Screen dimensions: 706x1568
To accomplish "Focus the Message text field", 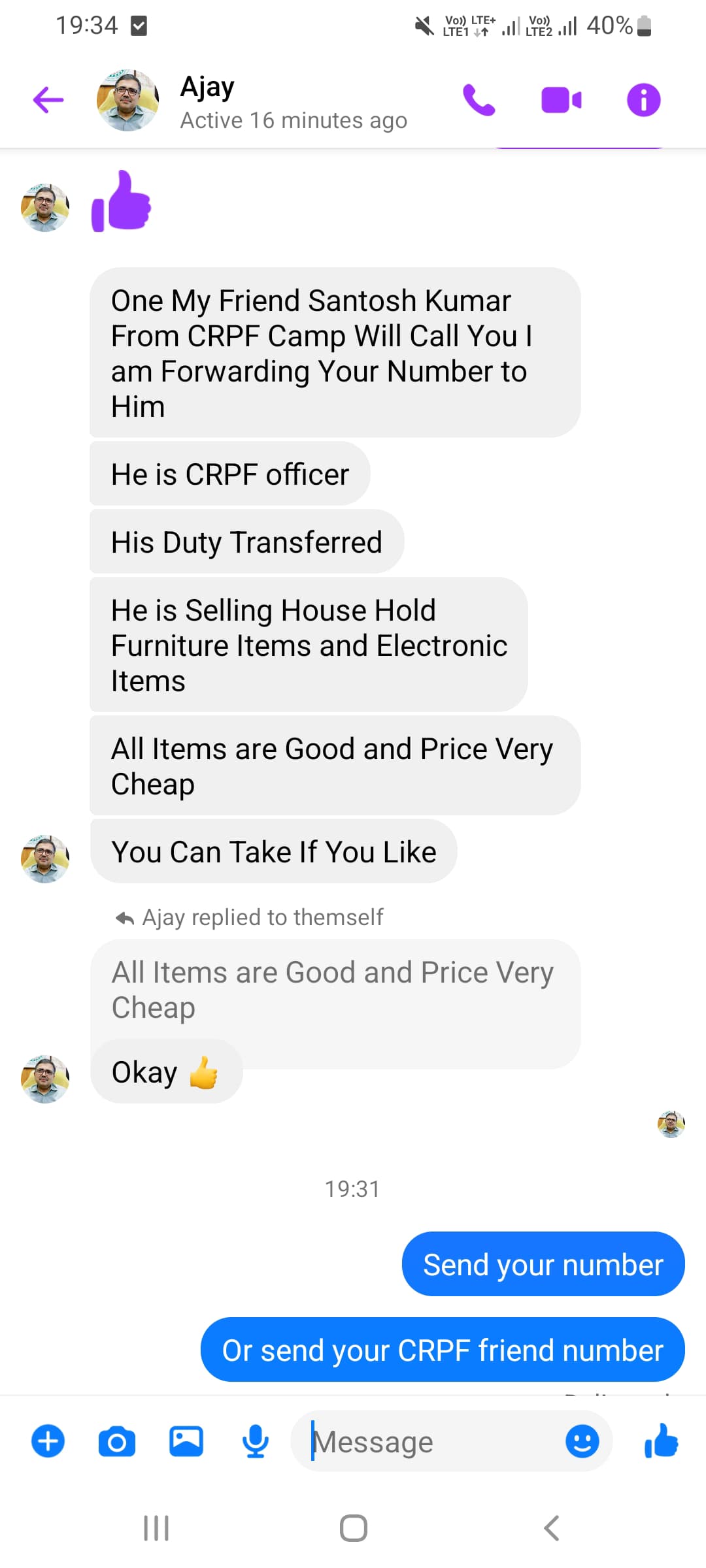I will point(431,1442).
